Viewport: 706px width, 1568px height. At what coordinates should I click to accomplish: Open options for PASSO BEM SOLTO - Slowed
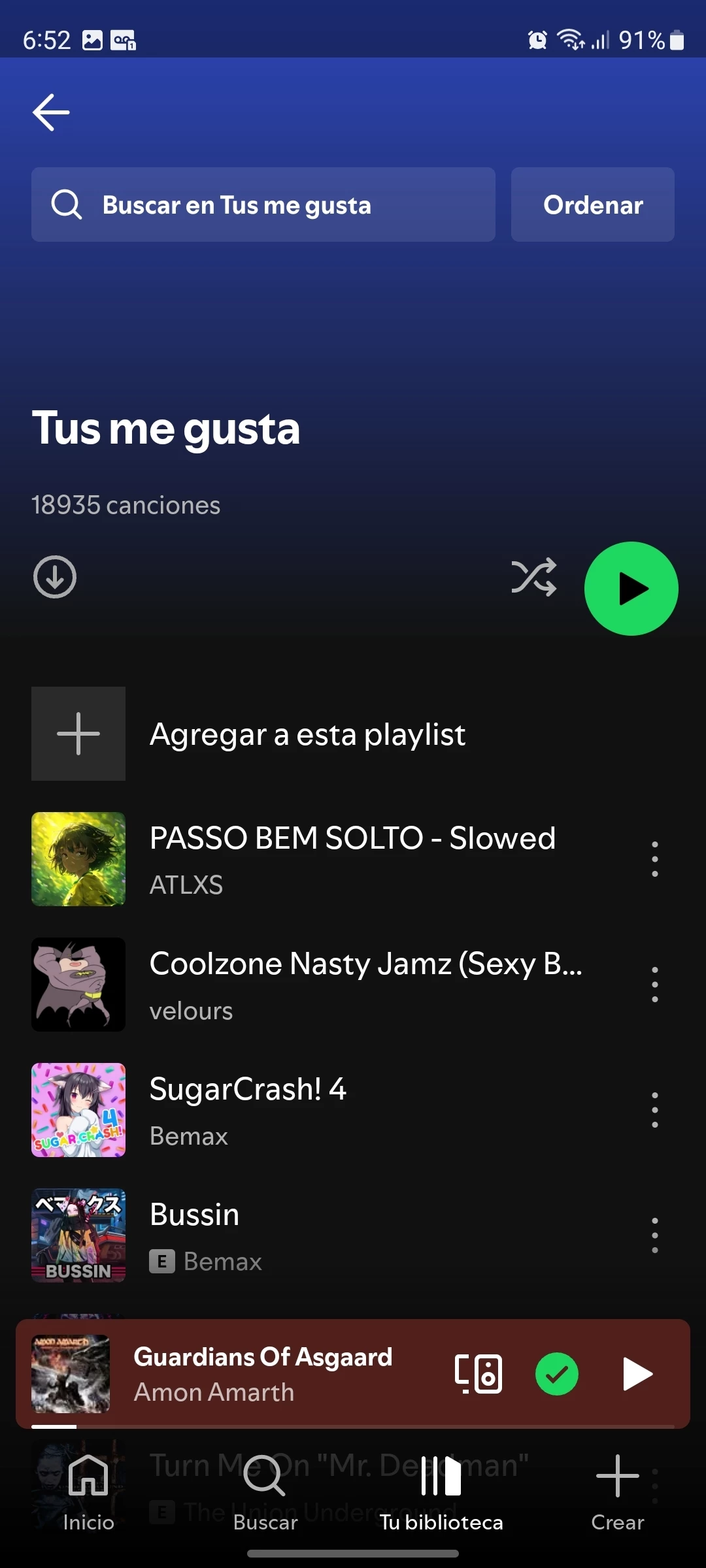click(654, 859)
